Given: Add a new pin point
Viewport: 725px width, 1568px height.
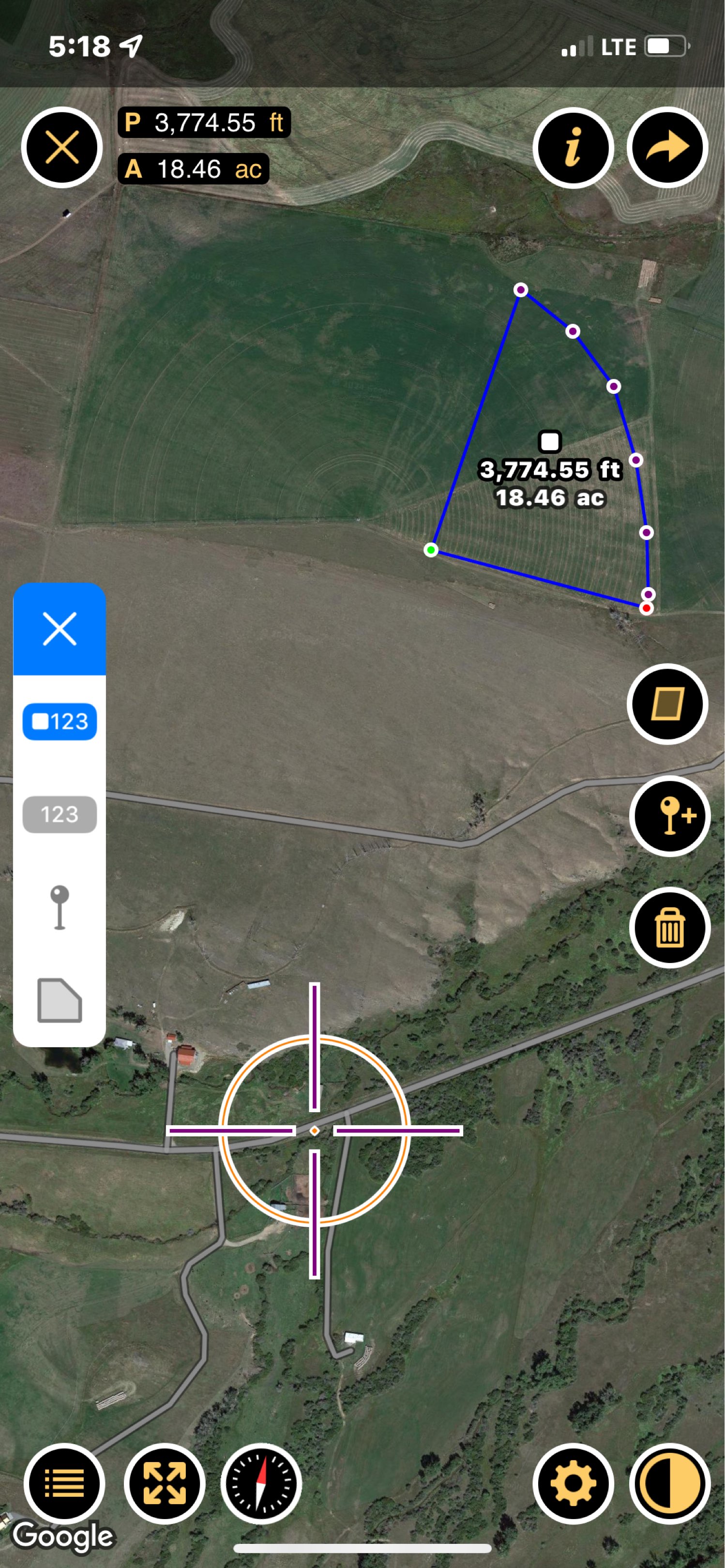Looking at the screenshot, I should coord(670,815).
